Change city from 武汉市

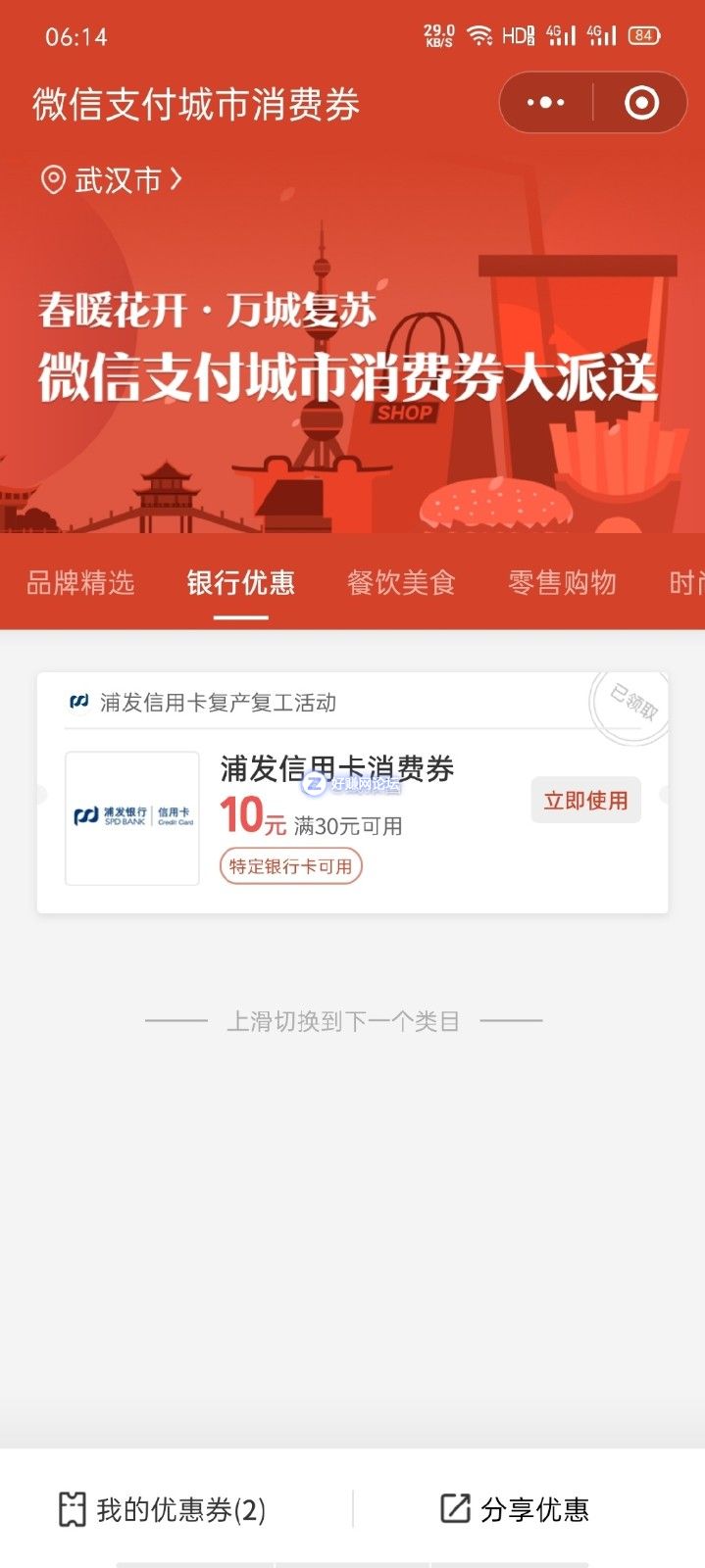click(x=113, y=180)
